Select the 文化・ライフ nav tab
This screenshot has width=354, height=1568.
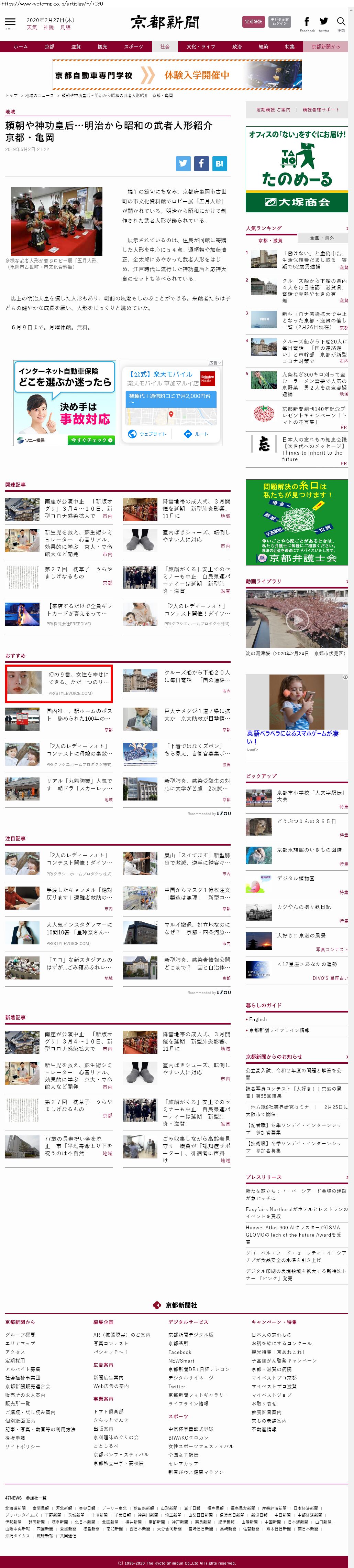[201, 47]
